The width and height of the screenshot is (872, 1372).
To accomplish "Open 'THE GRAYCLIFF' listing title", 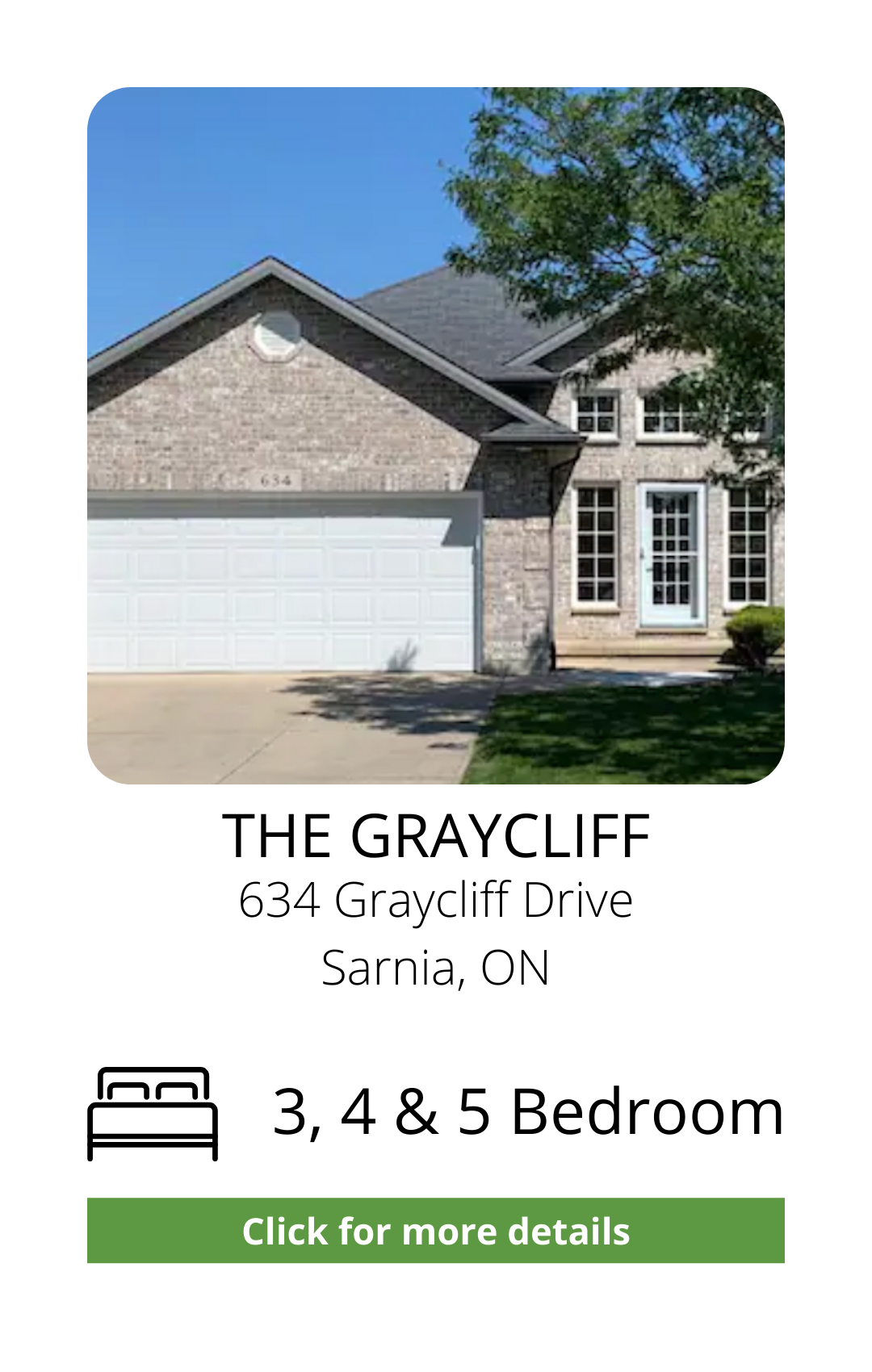I will click(x=436, y=838).
